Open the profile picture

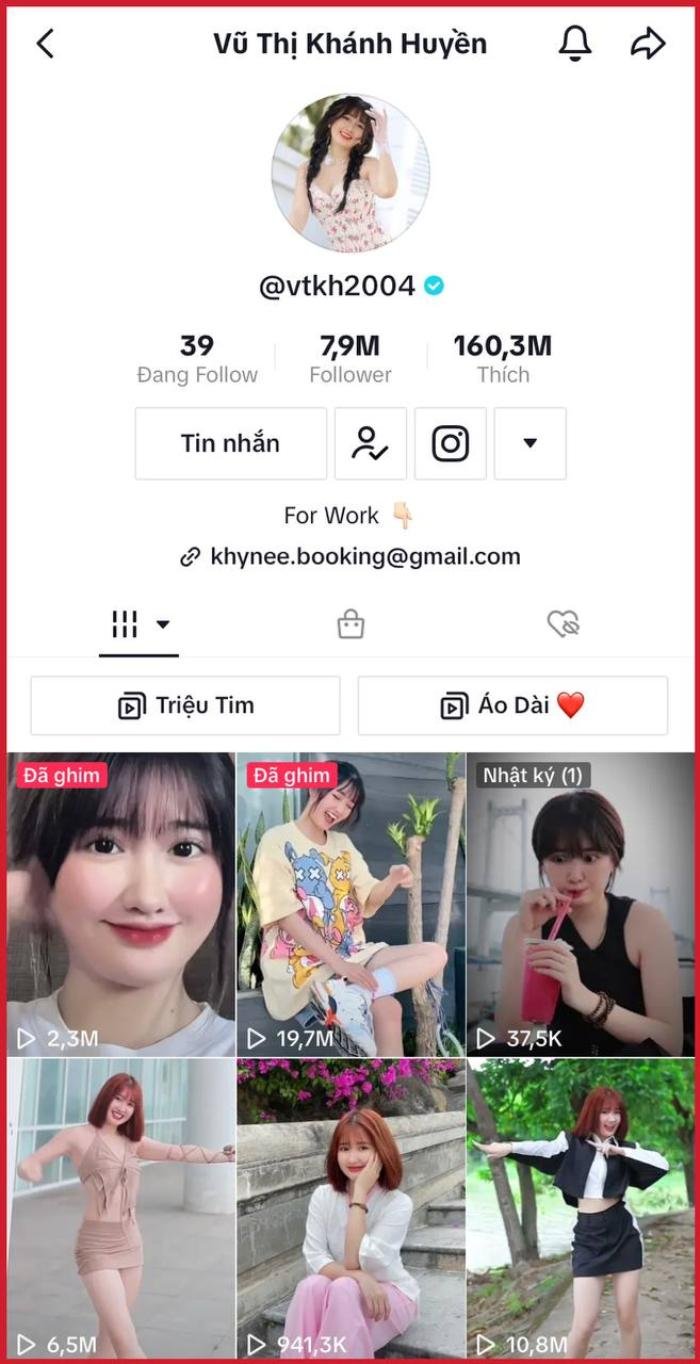350,173
